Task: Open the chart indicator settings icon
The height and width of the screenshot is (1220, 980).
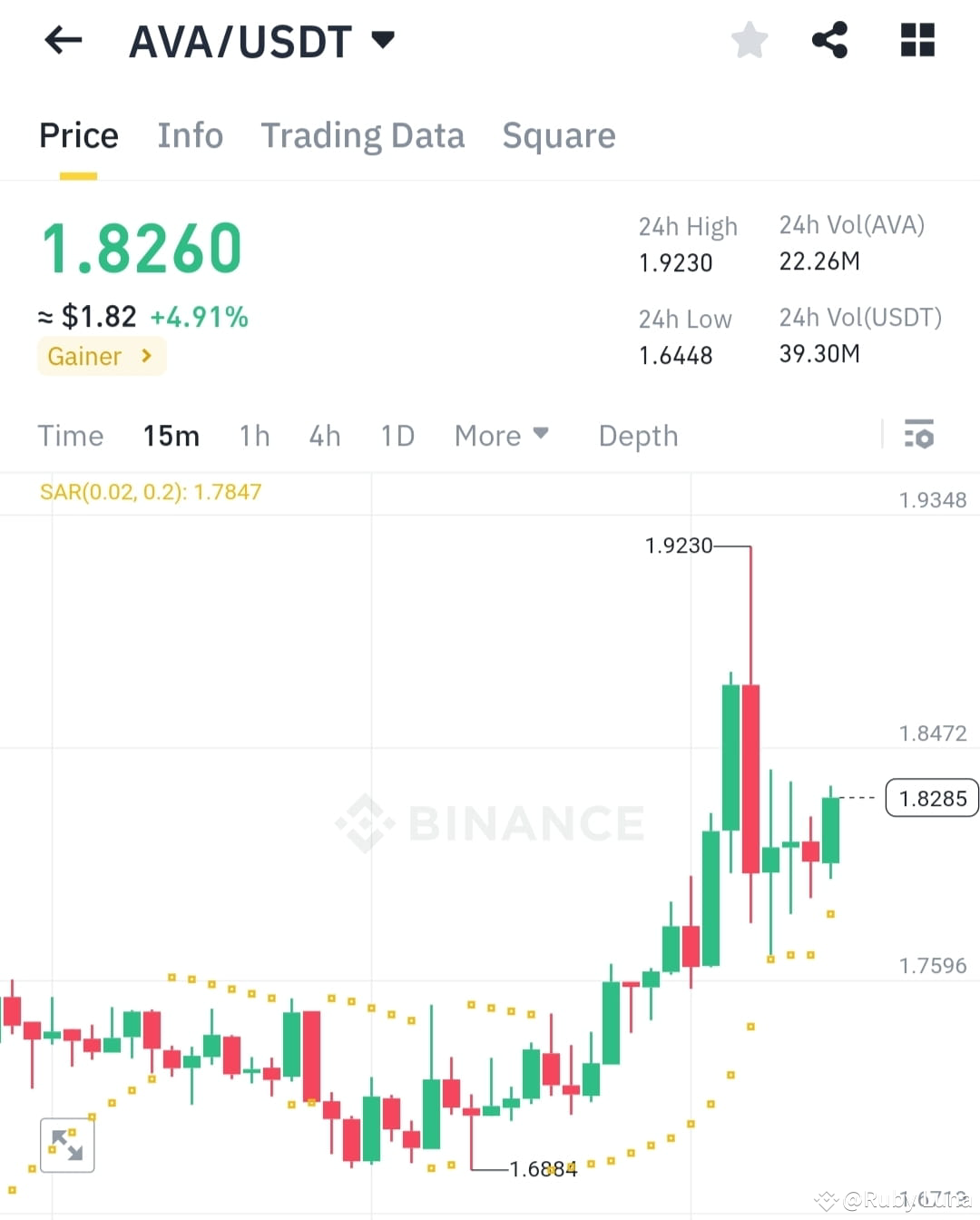Action: [919, 436]
